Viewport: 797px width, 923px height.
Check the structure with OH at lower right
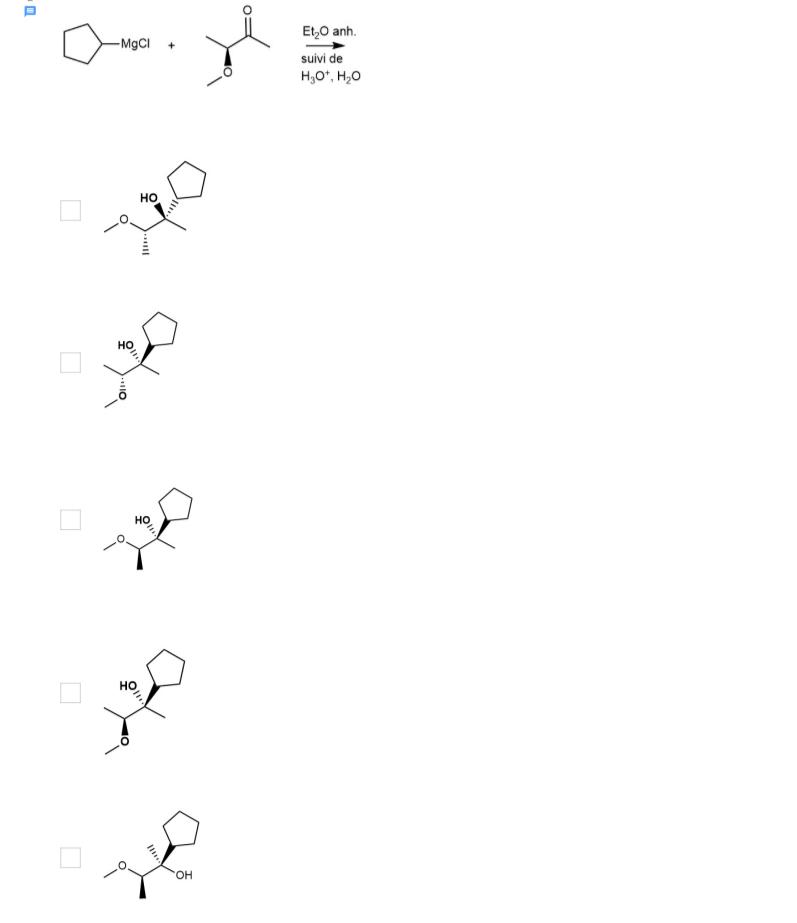pyautogui.click(x=70, y=857)
